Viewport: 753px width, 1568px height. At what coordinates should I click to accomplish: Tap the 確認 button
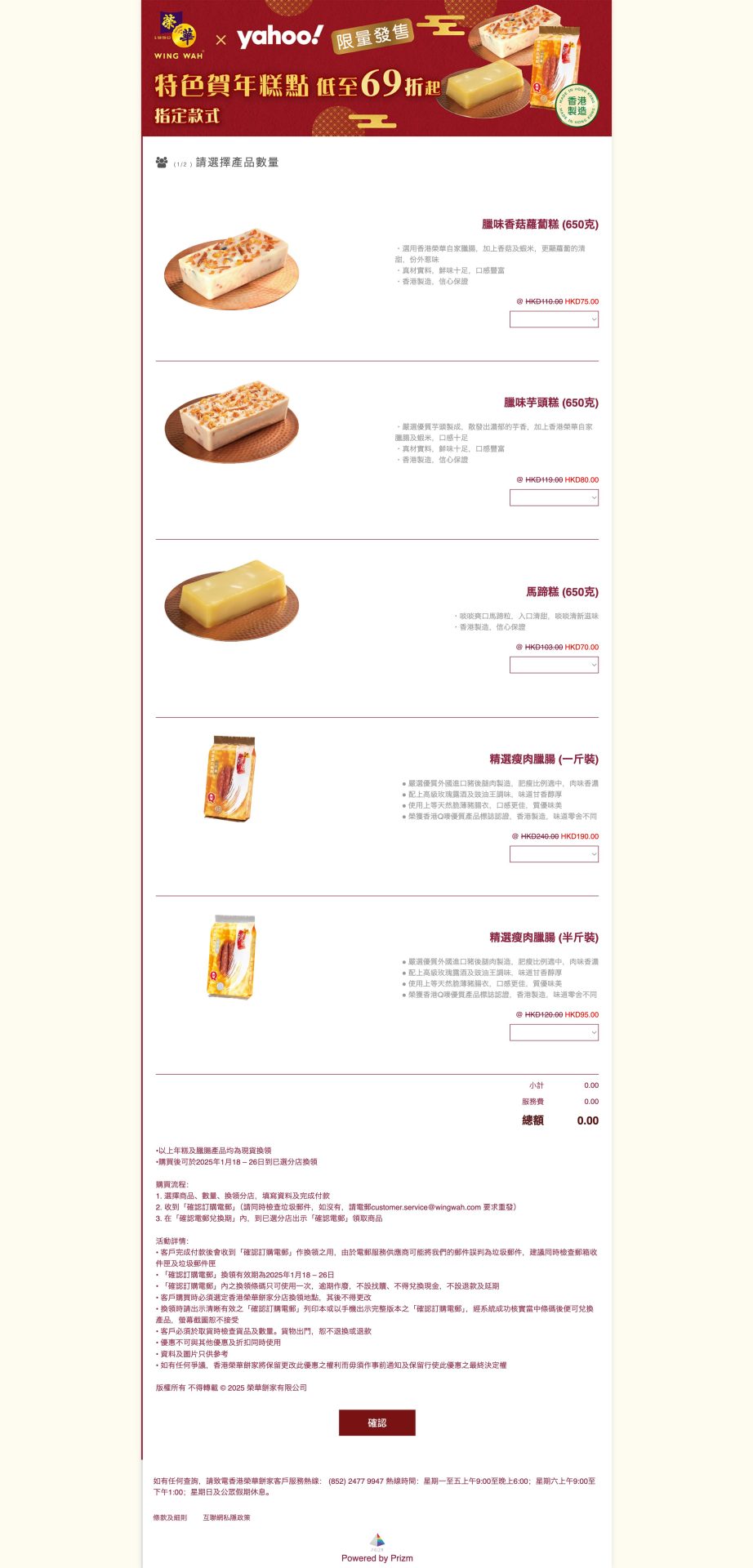click(x=376, y=1423)
